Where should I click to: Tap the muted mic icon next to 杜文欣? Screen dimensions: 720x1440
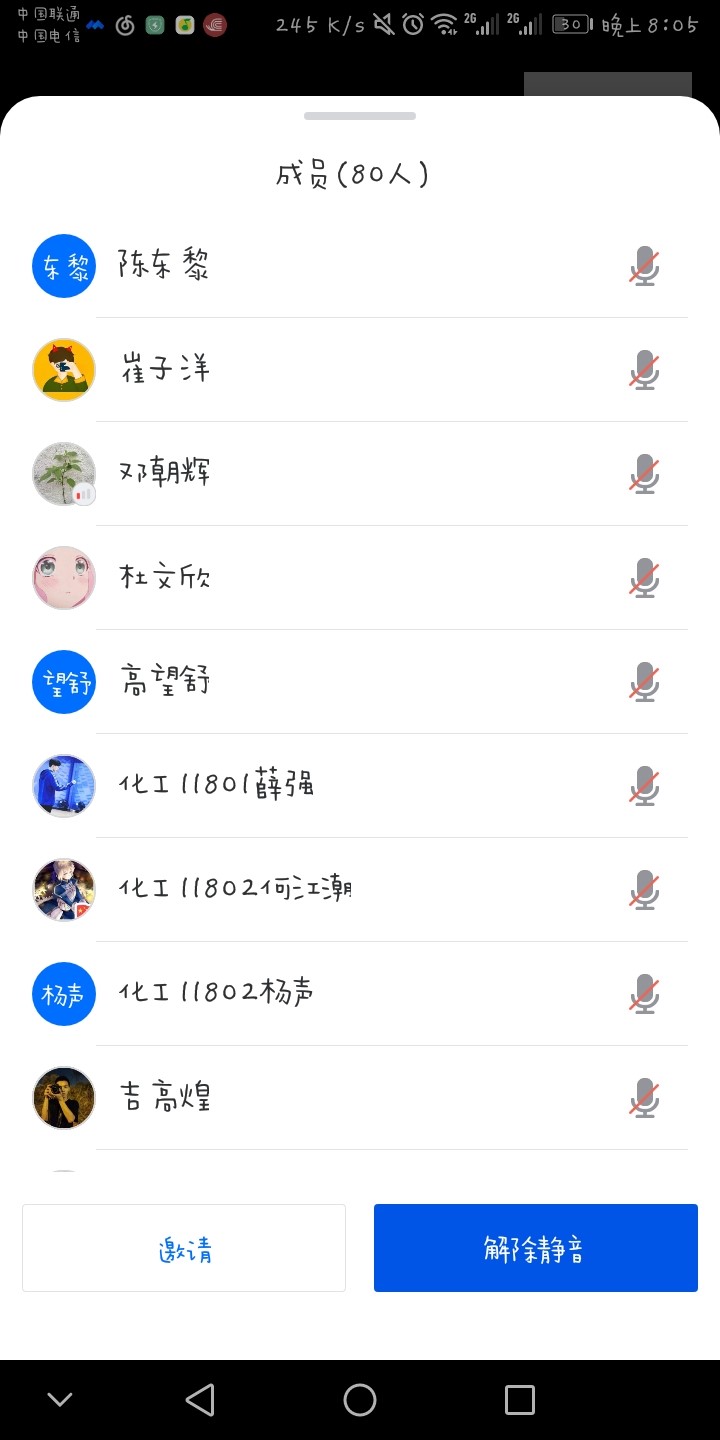645,578
